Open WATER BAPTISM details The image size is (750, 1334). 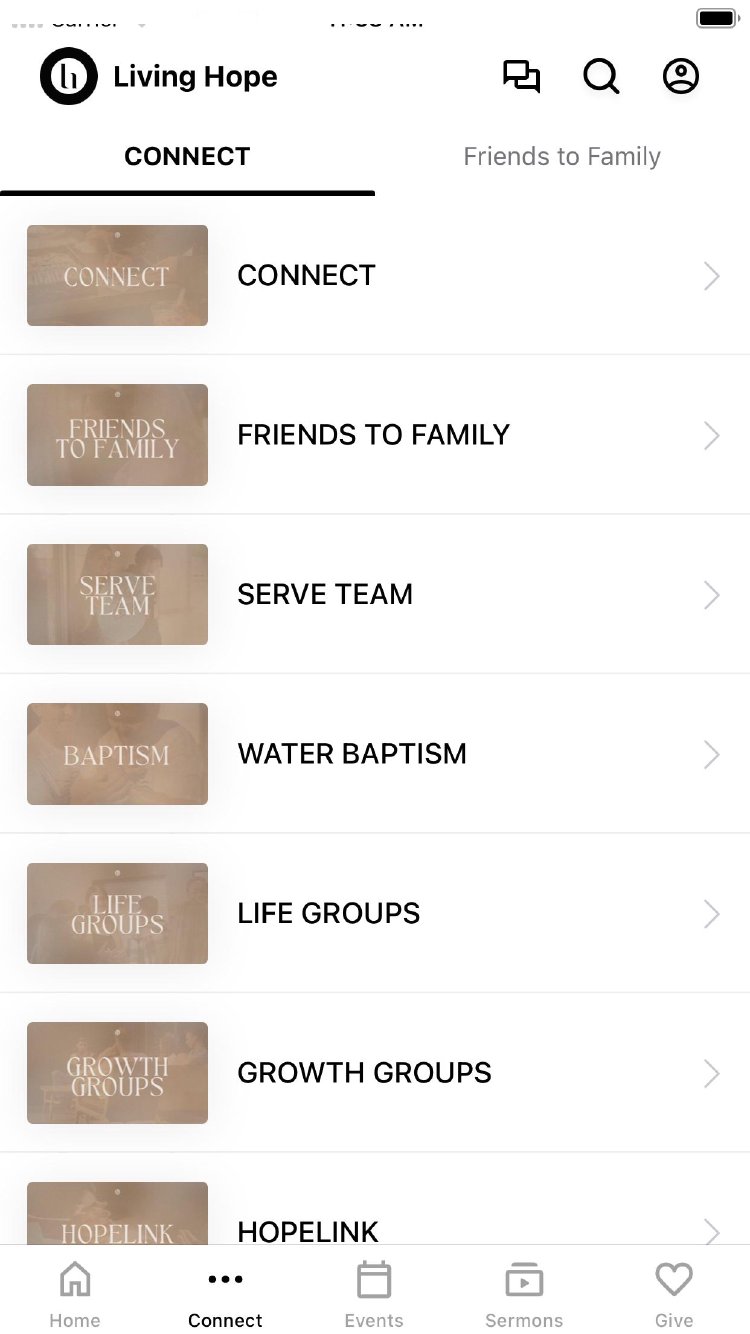[374, 754]
